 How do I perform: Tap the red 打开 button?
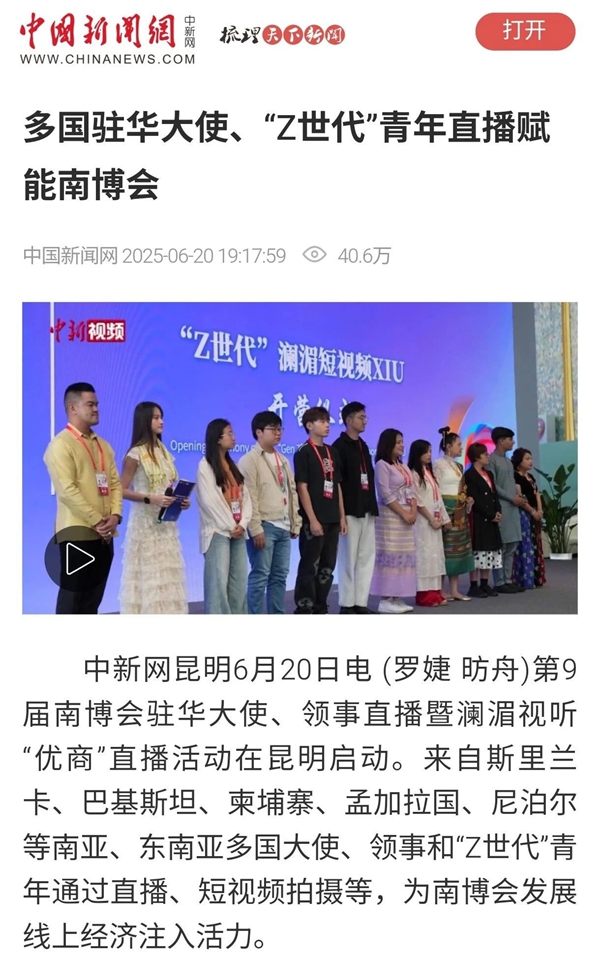click(525, 31)
